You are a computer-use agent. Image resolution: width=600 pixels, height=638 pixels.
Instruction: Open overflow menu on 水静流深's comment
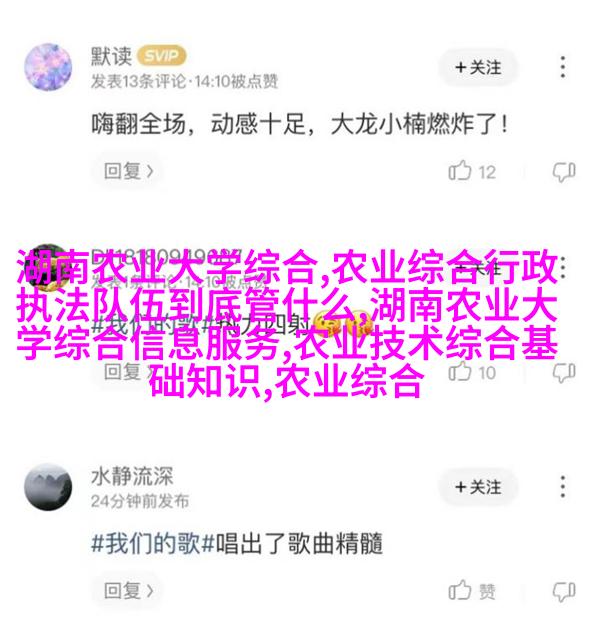pos(563,487)
